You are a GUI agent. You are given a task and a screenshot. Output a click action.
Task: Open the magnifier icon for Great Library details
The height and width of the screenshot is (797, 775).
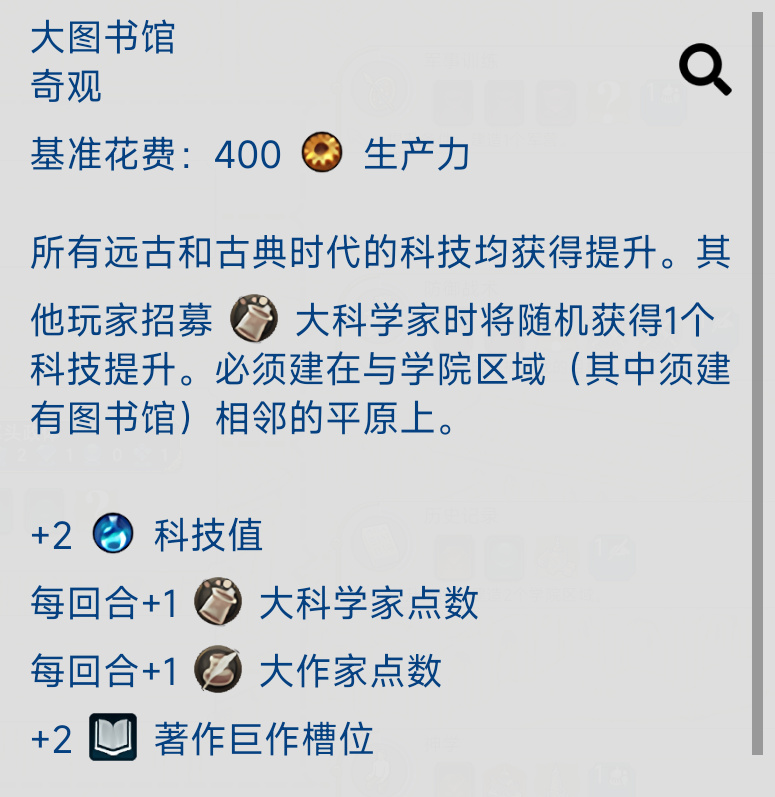pos(704,69)
